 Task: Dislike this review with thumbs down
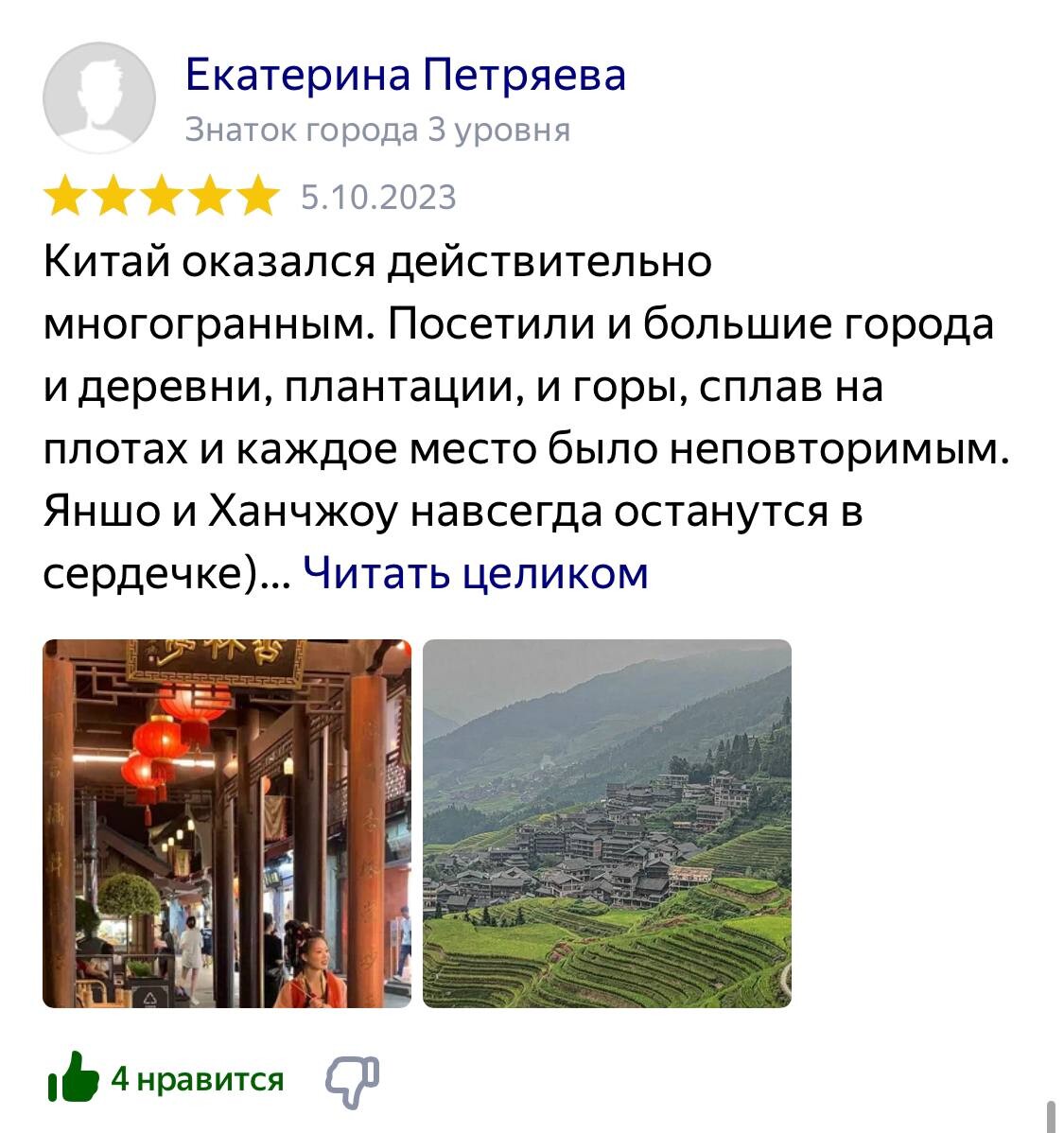tap(352, 1080)
